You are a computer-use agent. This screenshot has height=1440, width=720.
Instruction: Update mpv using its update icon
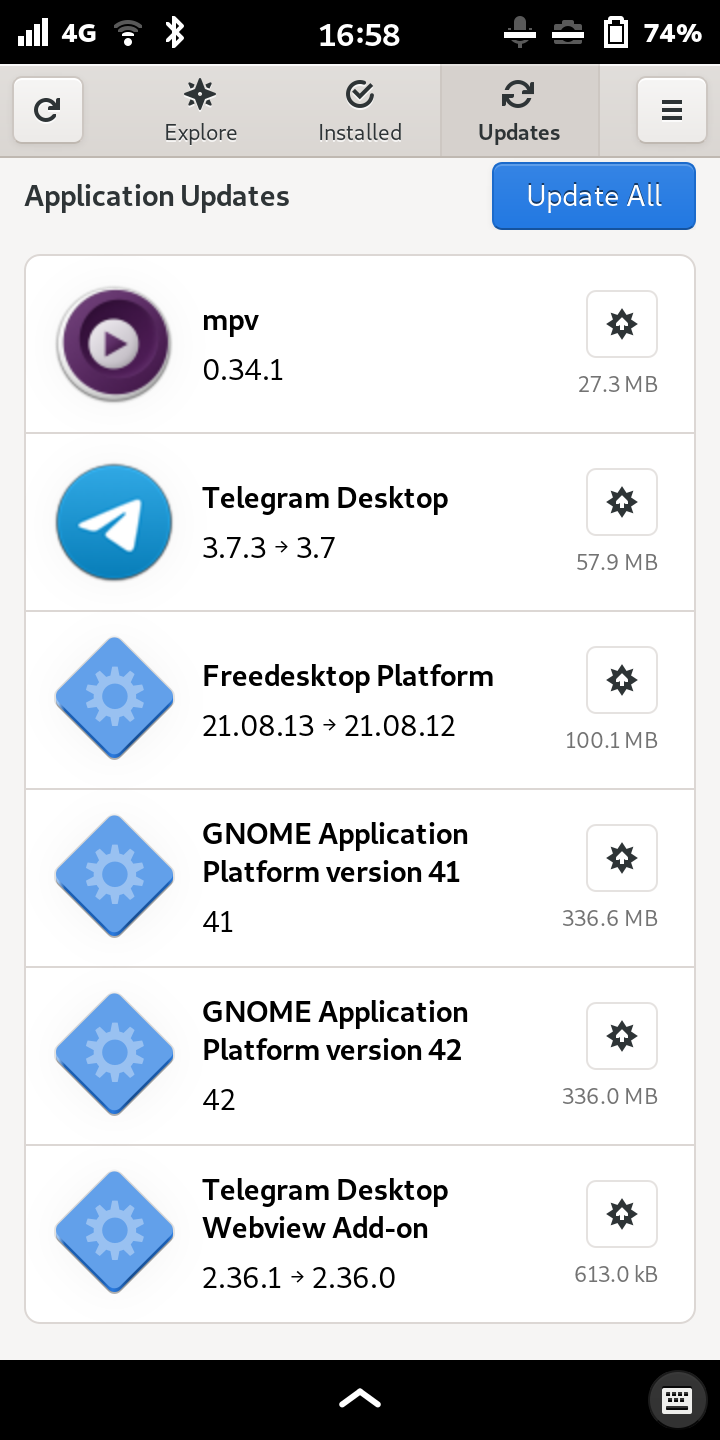pos(622,324)
